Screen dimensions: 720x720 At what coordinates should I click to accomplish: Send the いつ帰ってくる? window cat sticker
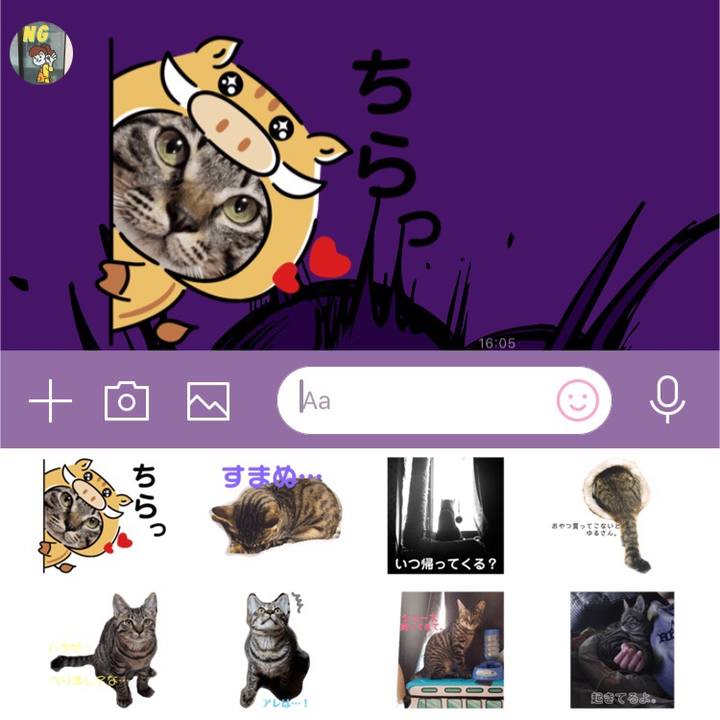445,515
